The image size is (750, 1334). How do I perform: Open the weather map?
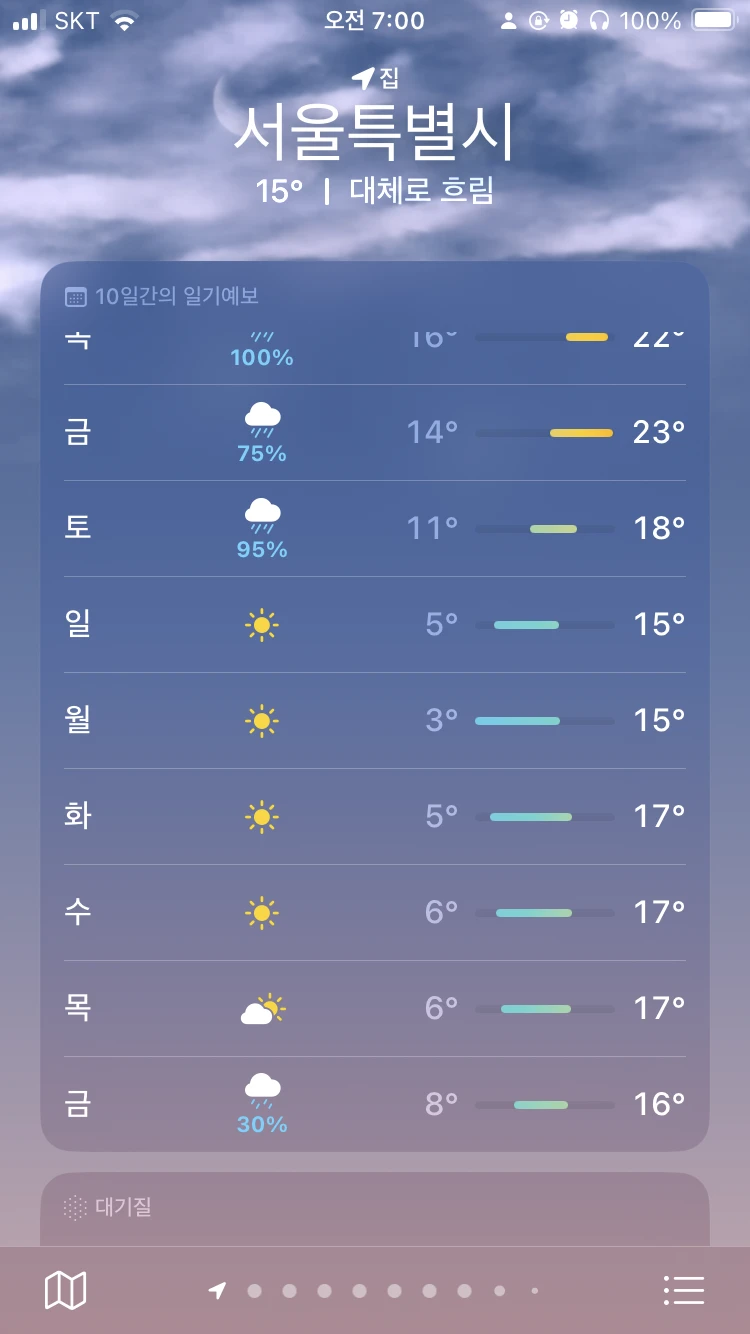coord(66,1290)
